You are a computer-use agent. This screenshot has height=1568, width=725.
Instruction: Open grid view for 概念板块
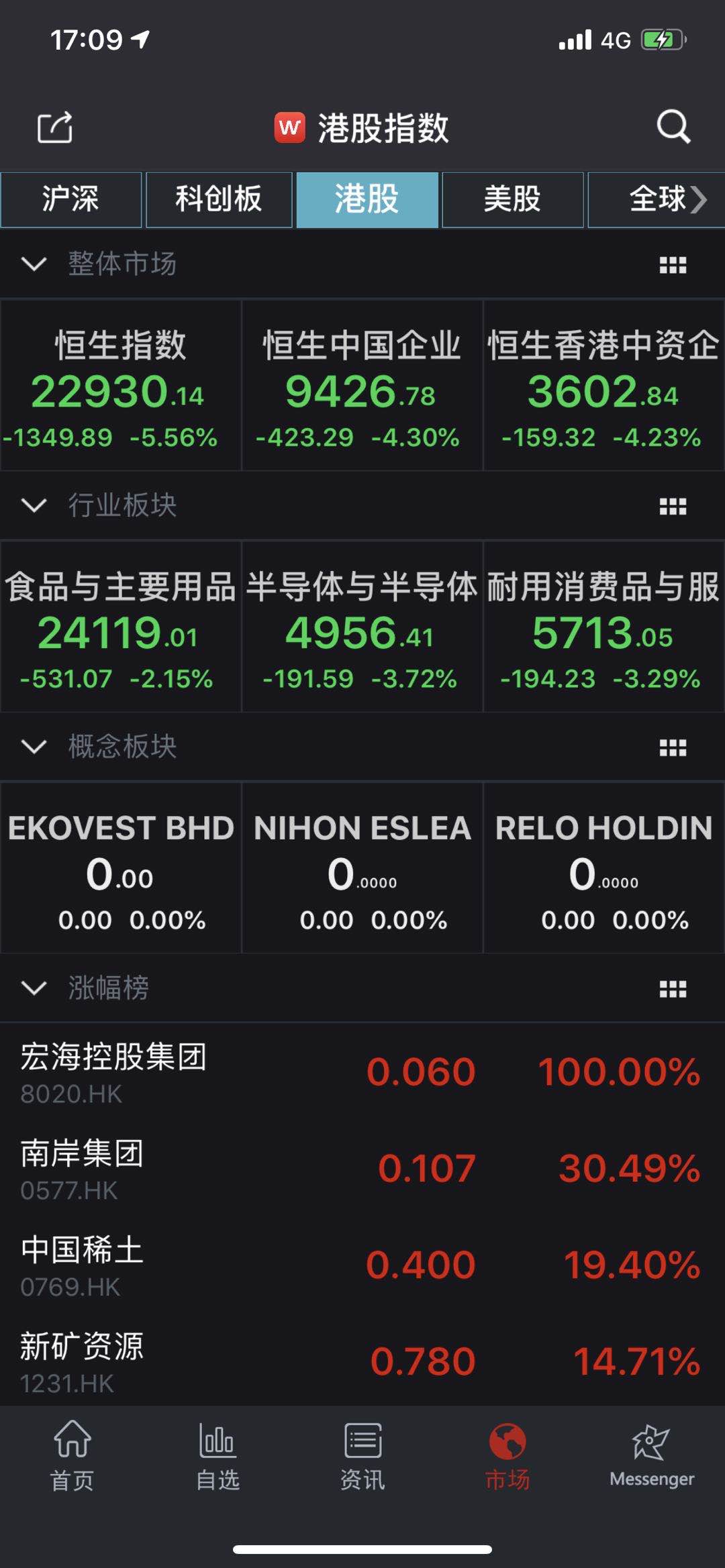[673, 747]
